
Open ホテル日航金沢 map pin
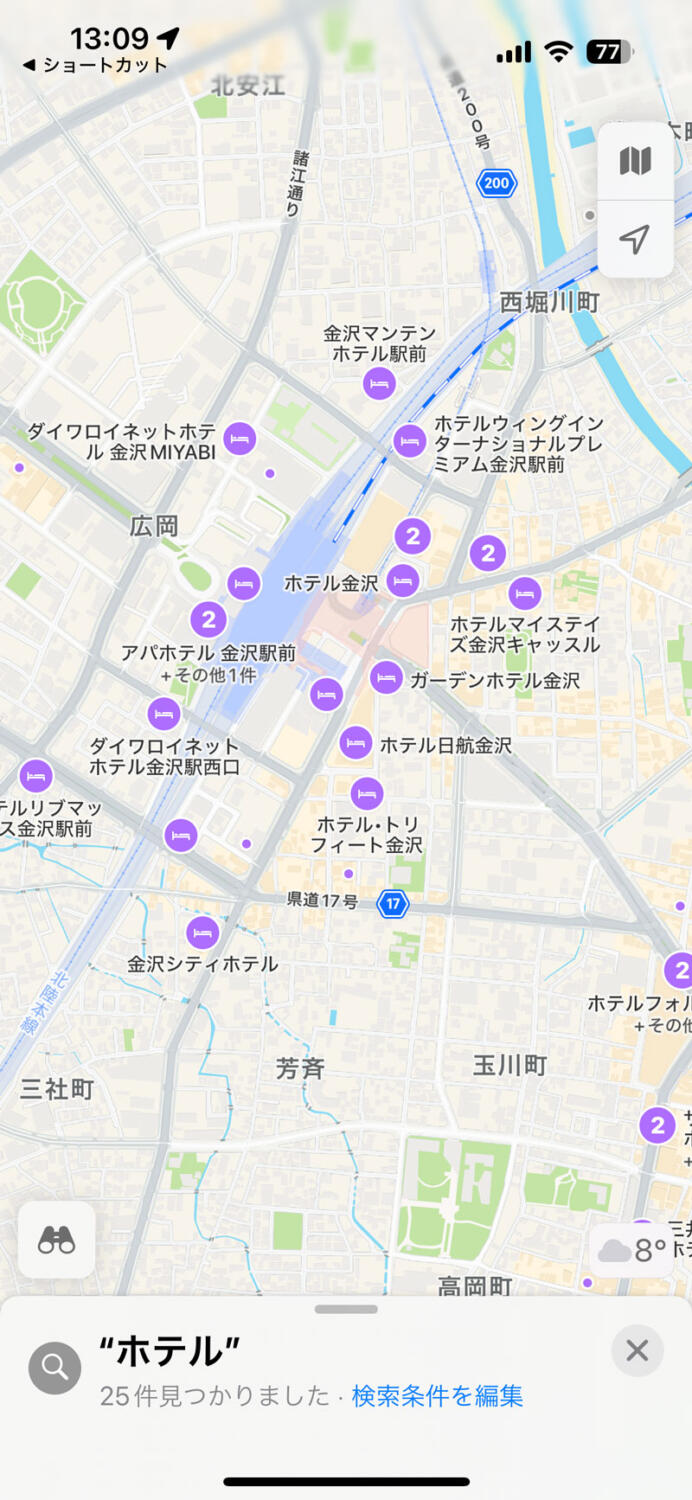click(356, 743)
